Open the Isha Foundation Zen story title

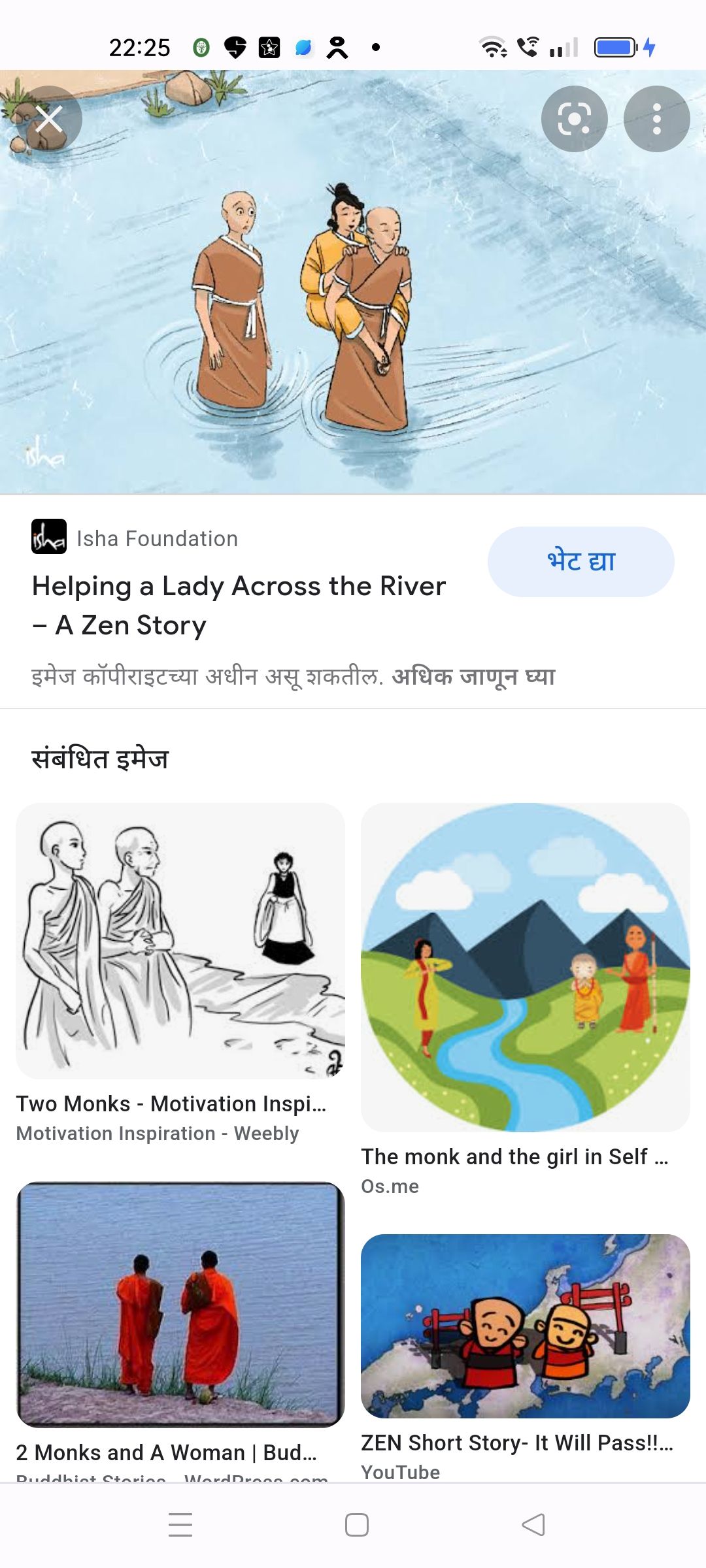[239, 605]
